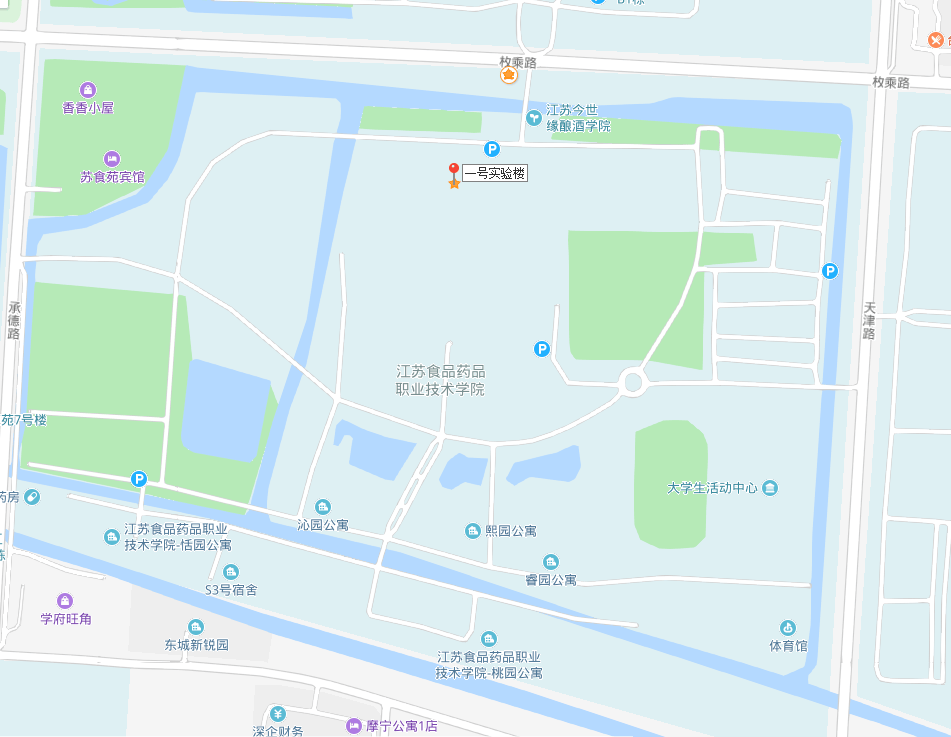The height and width of the screenshot is (737, 951).
Task: Tap the red pin for 一号实验楼
Action: [x=454, y=173]
